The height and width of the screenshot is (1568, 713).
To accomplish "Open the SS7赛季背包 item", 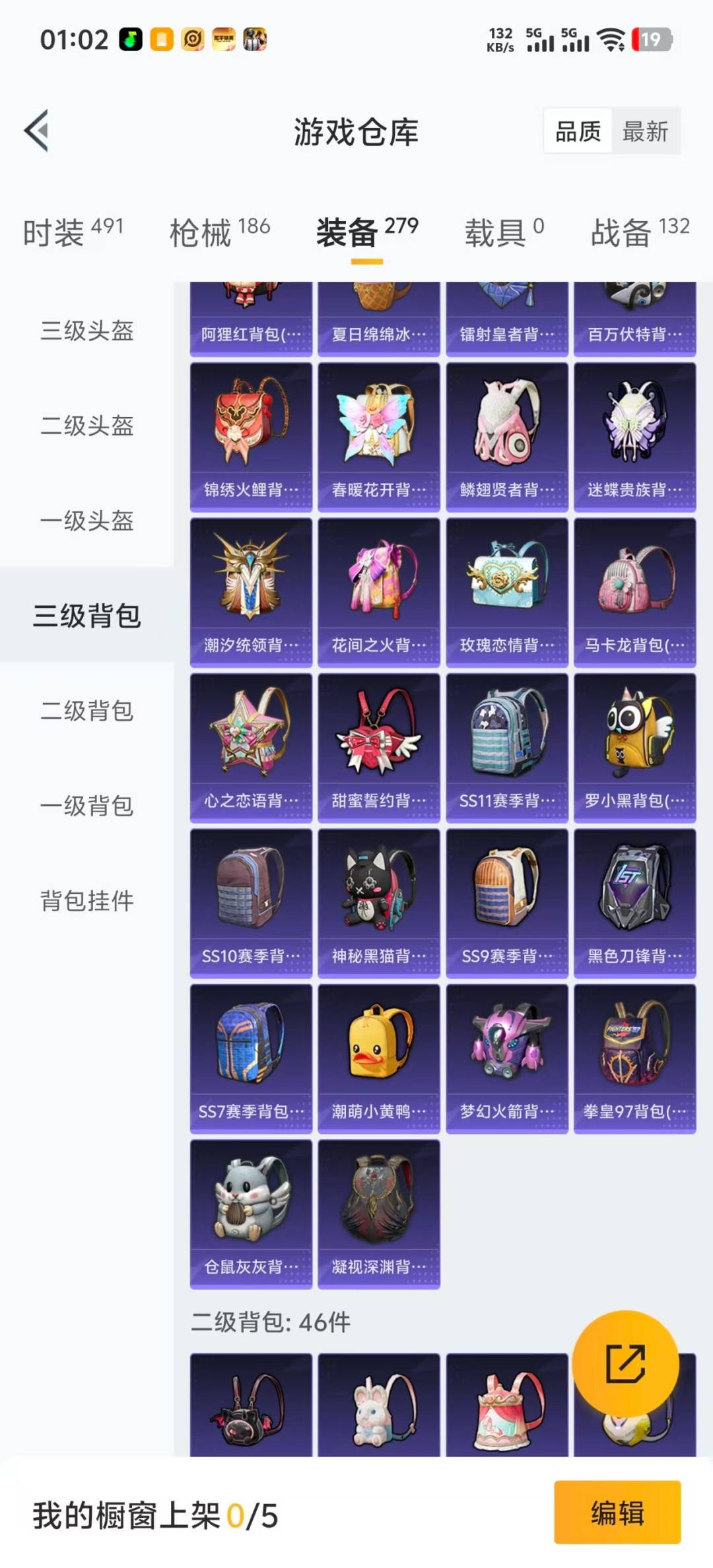I will pyautogui.click(x=251, y=1049).
